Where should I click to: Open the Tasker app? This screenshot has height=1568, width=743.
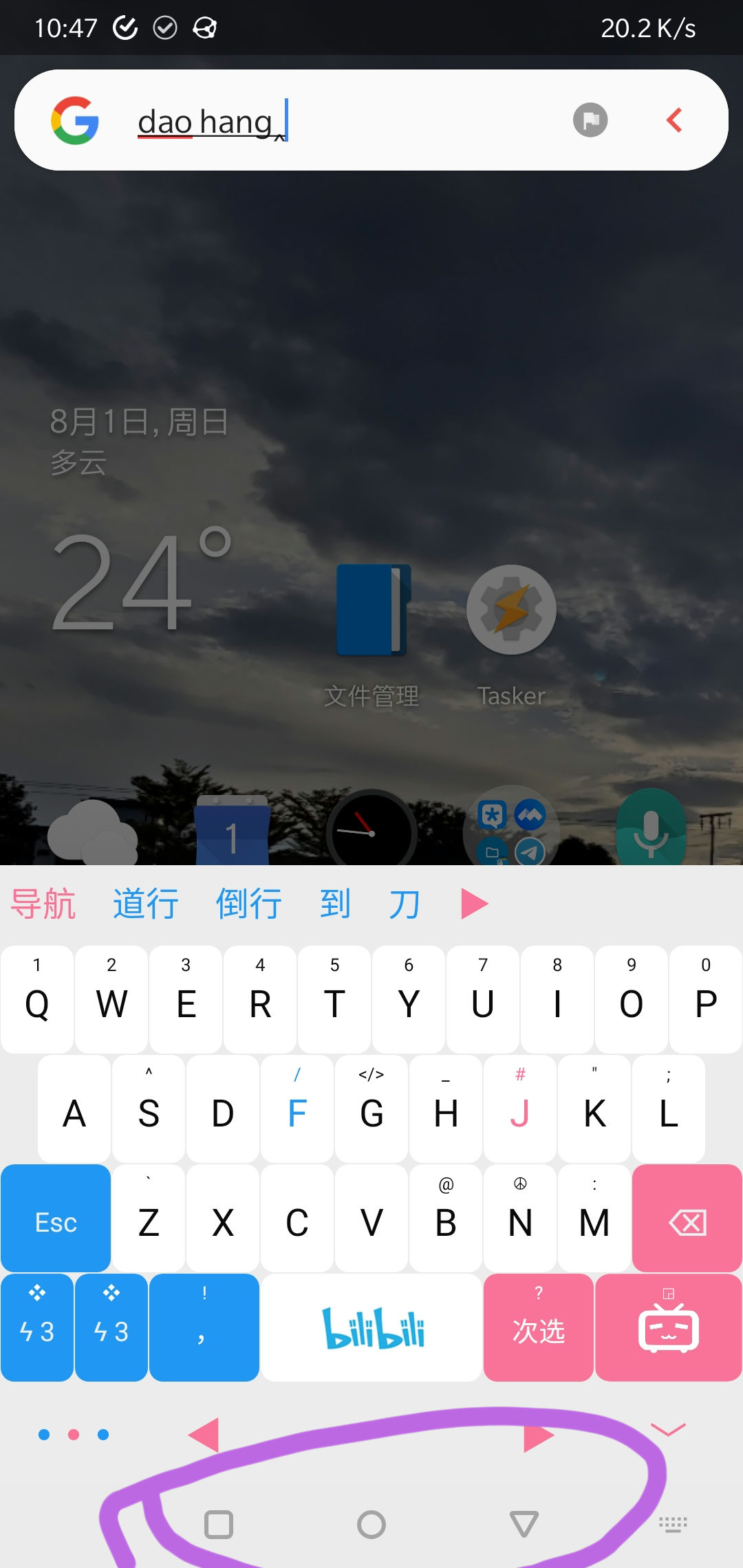[511, 609]
